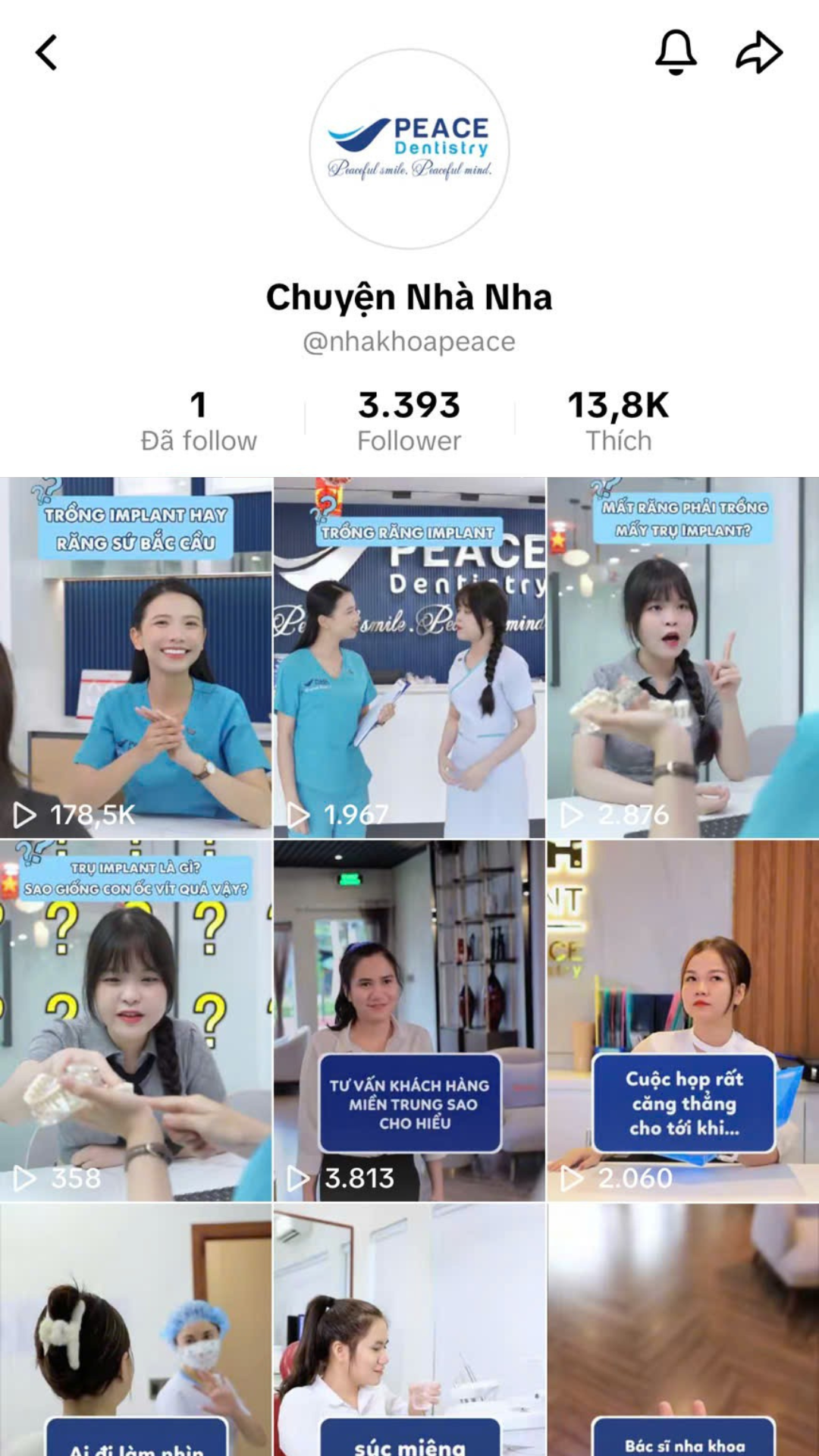This screenshot has width=819, height=1456.
Task: Open the notifications bell for this profile
Action: (x=675, y=52)
